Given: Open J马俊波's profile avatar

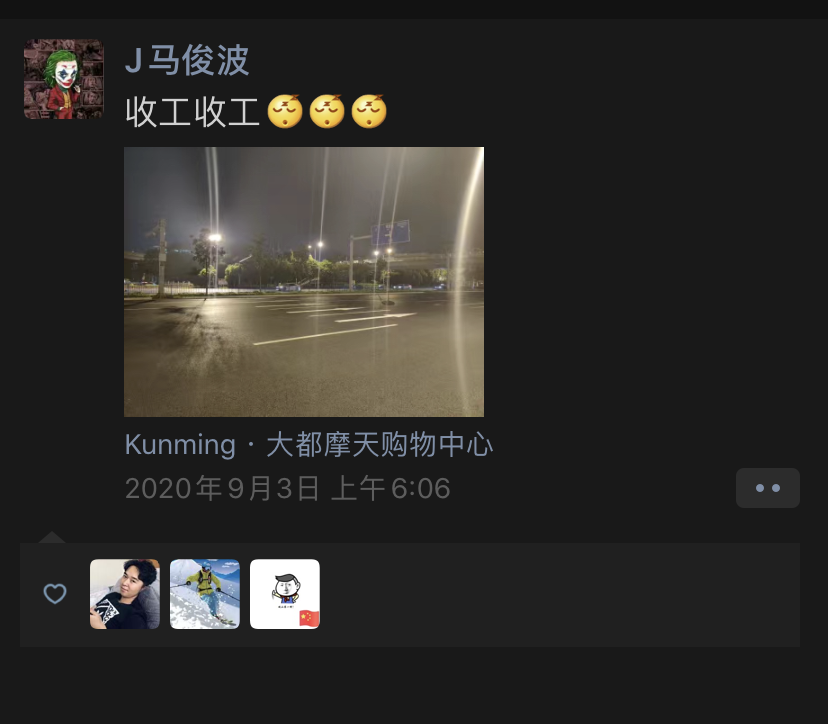Looking at the screenshot, I should click(64, 79).
